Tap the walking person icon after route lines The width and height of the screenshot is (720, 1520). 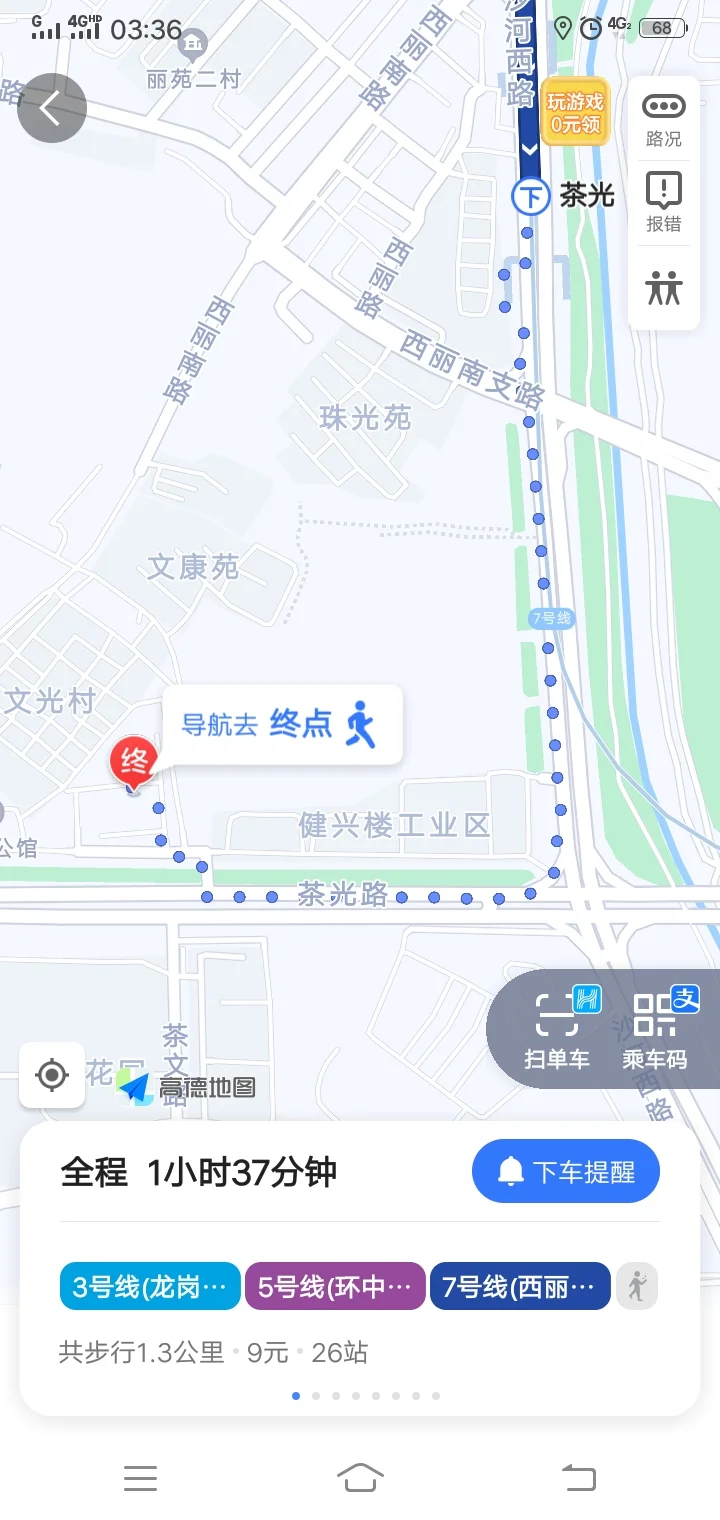[637, 1286]
